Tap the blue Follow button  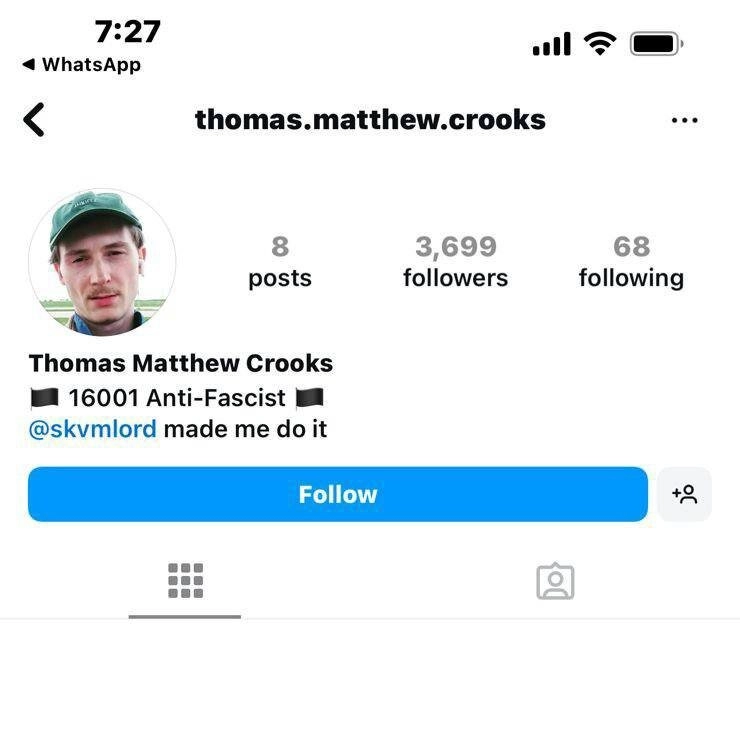[x=338, y=494]
